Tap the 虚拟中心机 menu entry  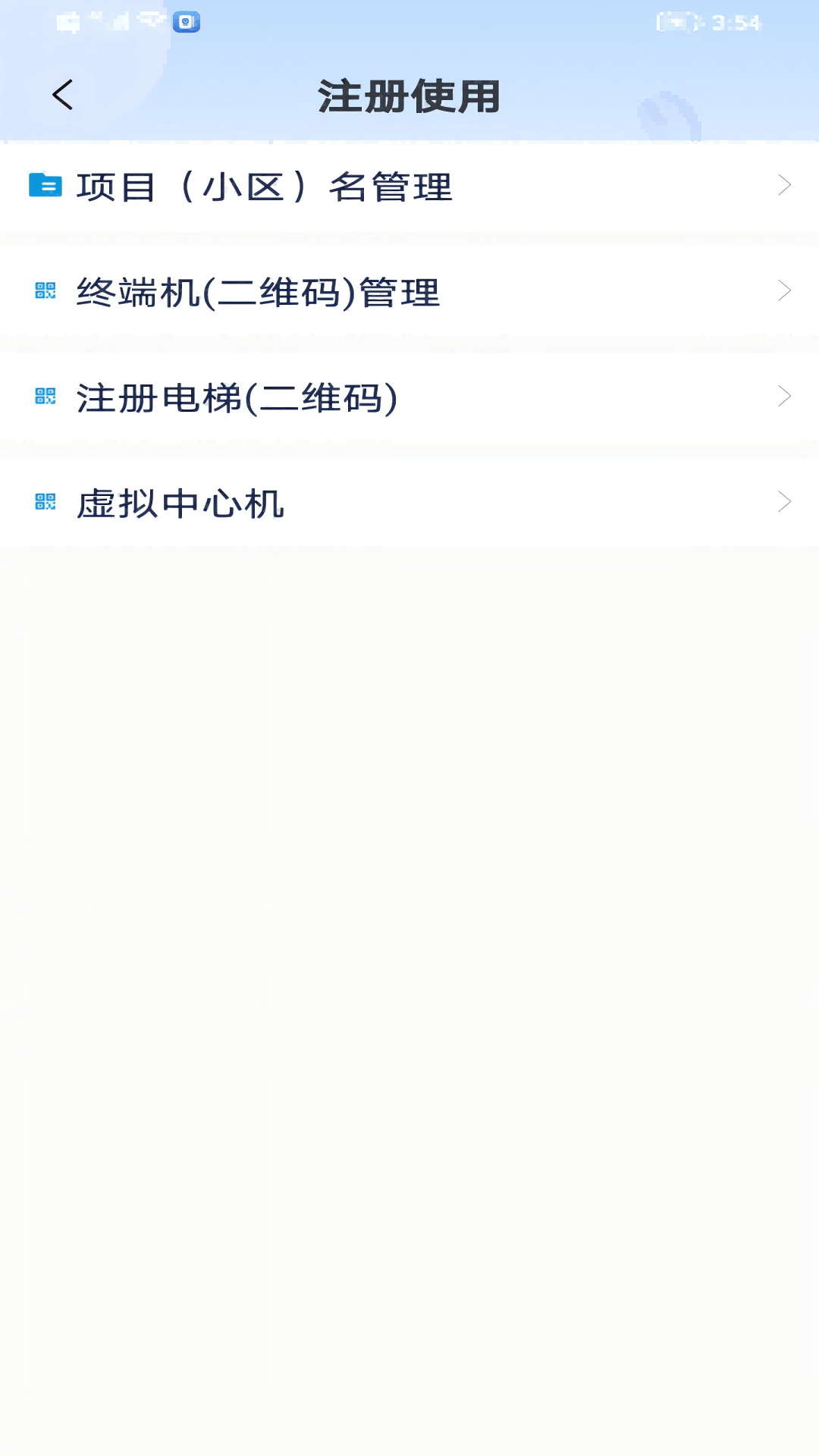(x=182, y=501)
